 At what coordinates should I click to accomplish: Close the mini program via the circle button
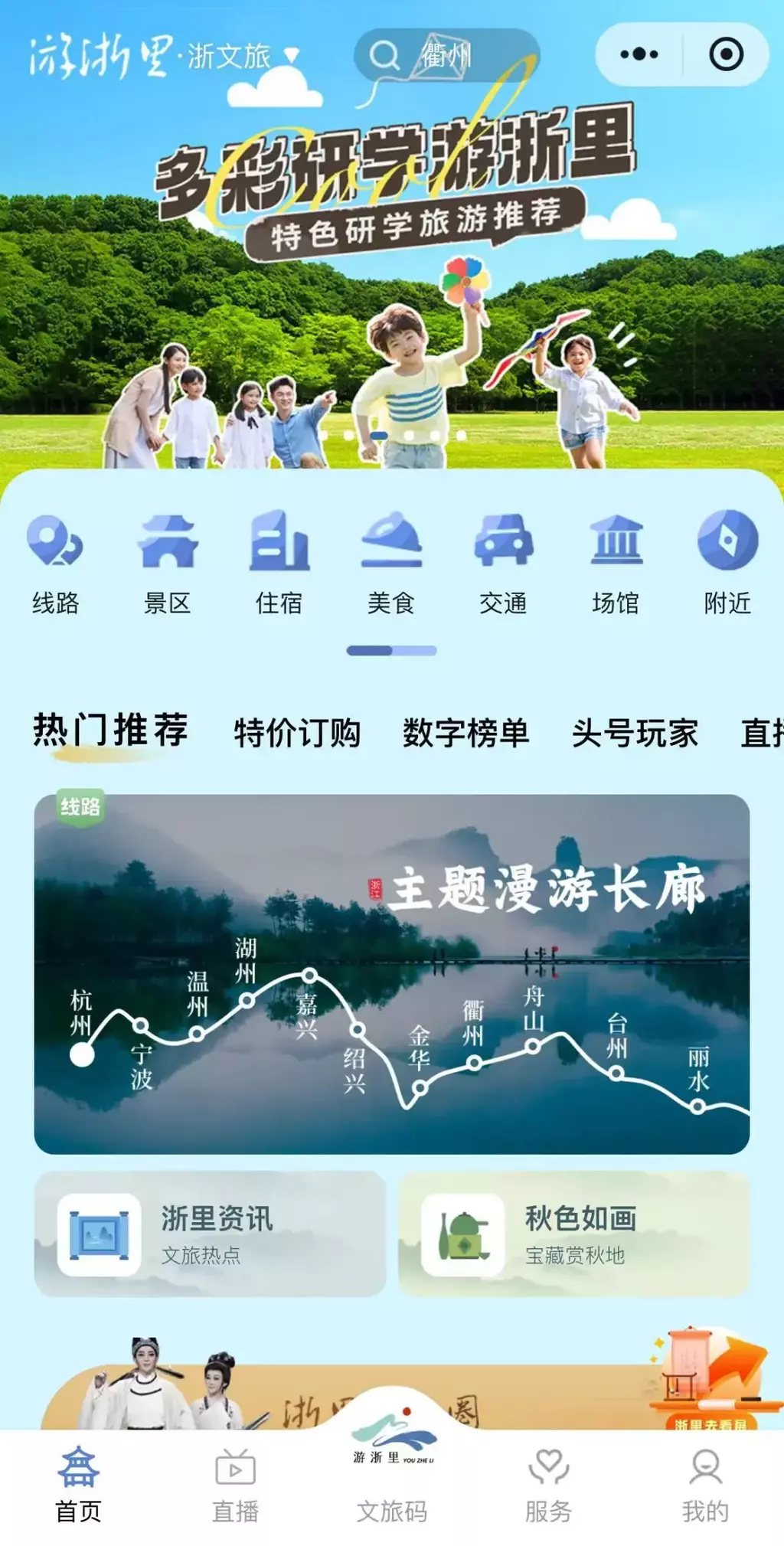point(725,54)
